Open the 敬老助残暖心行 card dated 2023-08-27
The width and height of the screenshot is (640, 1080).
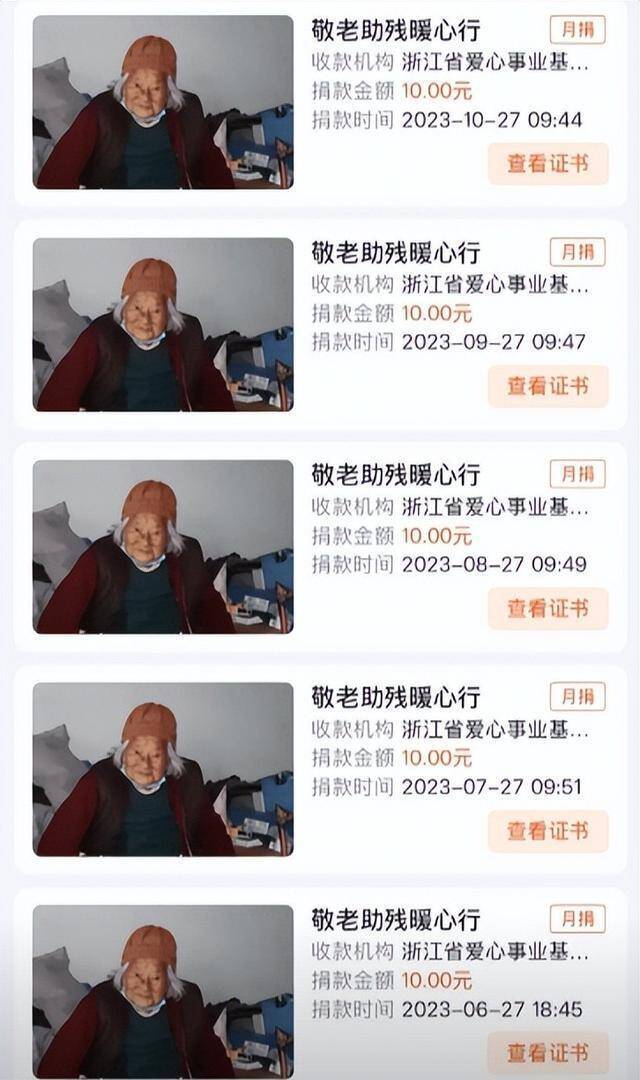click(x=395, y=474)
